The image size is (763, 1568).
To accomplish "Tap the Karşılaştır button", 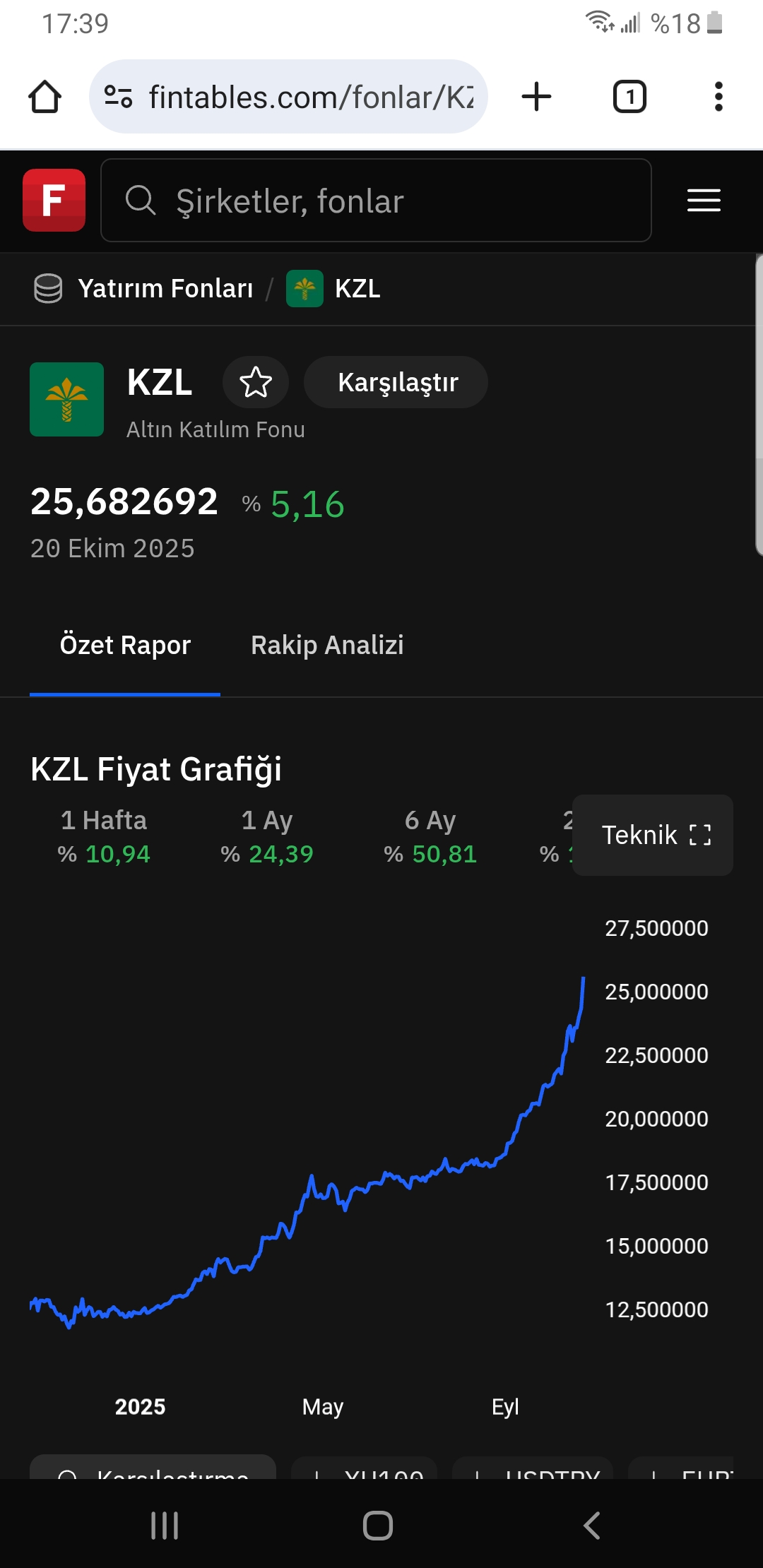I will [x=396, y=382].
